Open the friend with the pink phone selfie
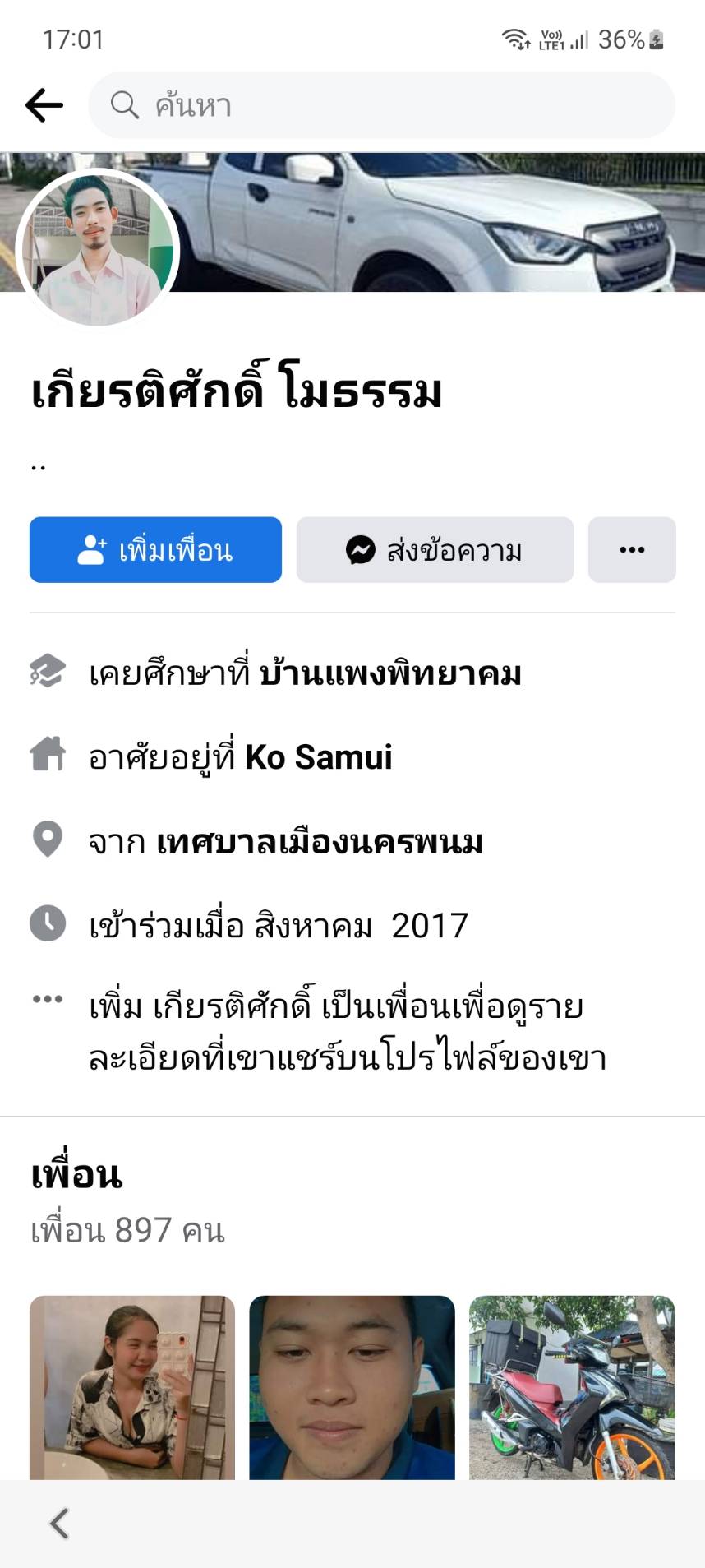This screenshot has width=705, height=1568. 132,1387
